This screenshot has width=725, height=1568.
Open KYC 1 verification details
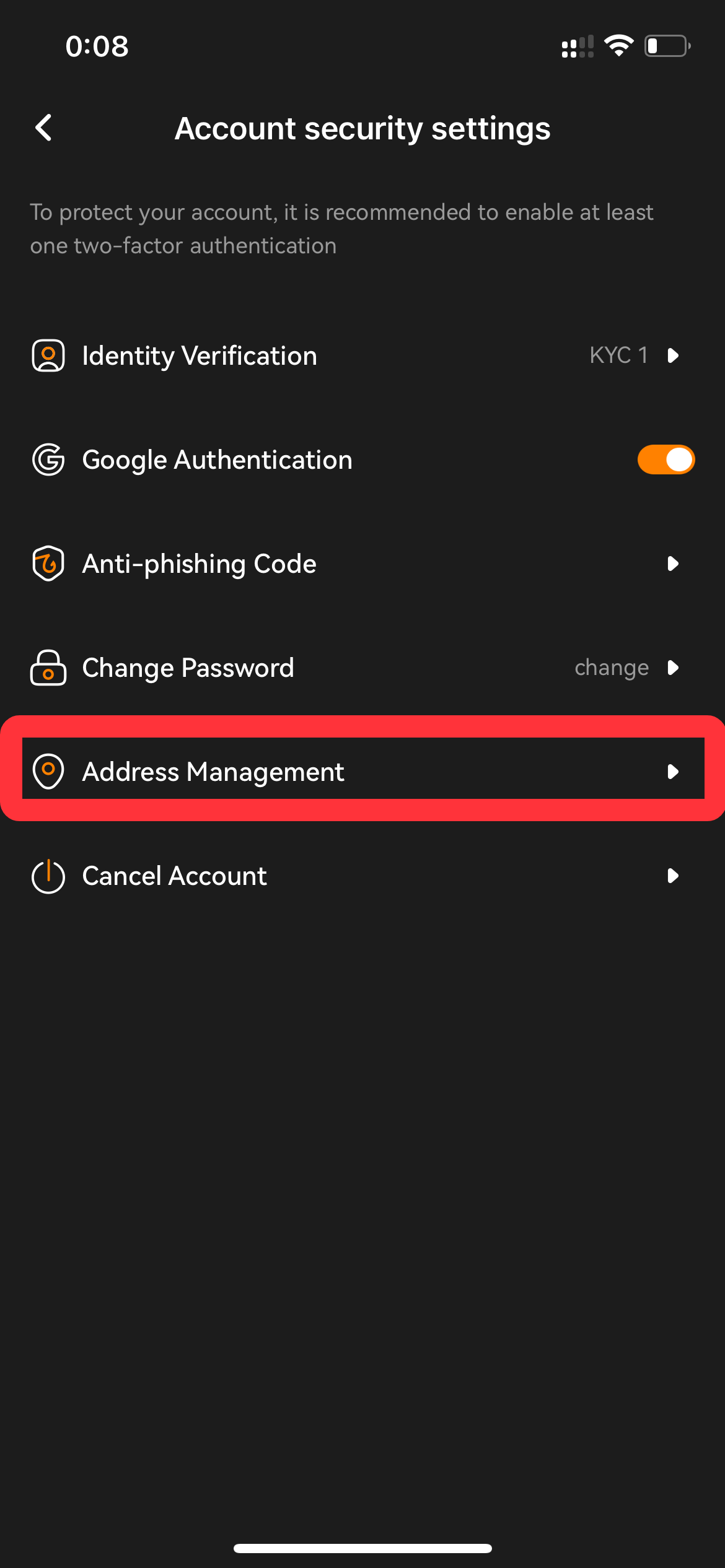619,355
